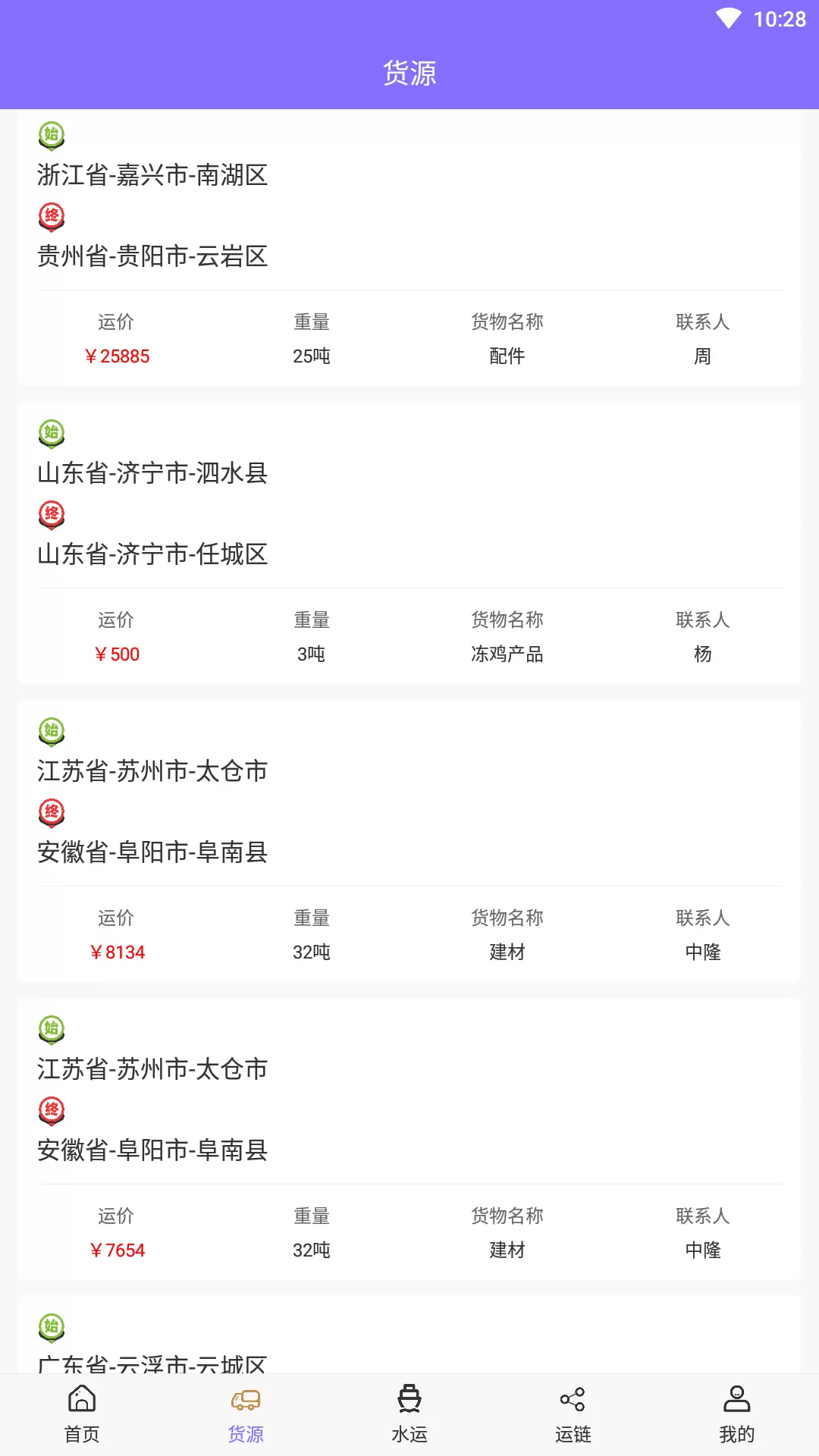Viewport: 819px width, 1456px height.
Task: Open the 广东省-云浮市-云城区 freight card
Action: click(x=409, y=1335)
